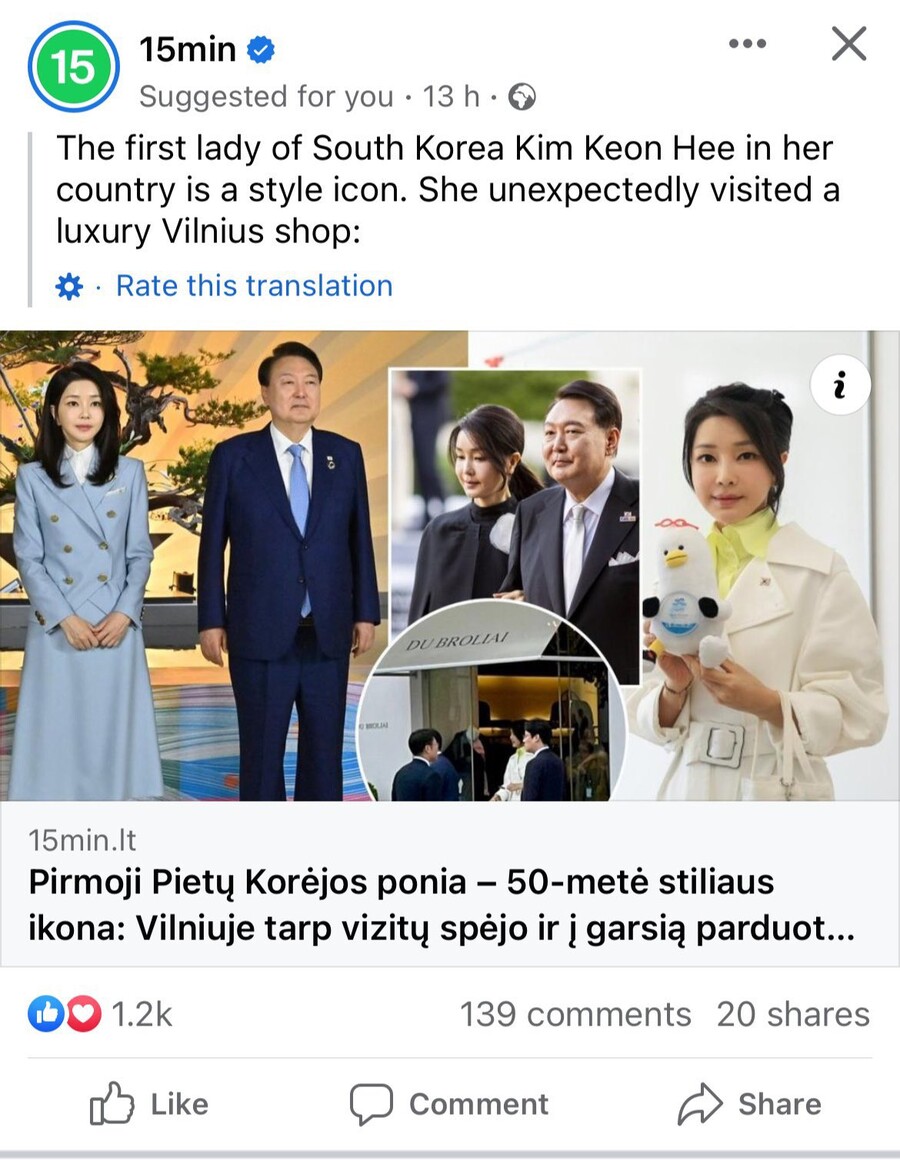
Task: Open the info icon on the image
Action: (x=840, y=386)
